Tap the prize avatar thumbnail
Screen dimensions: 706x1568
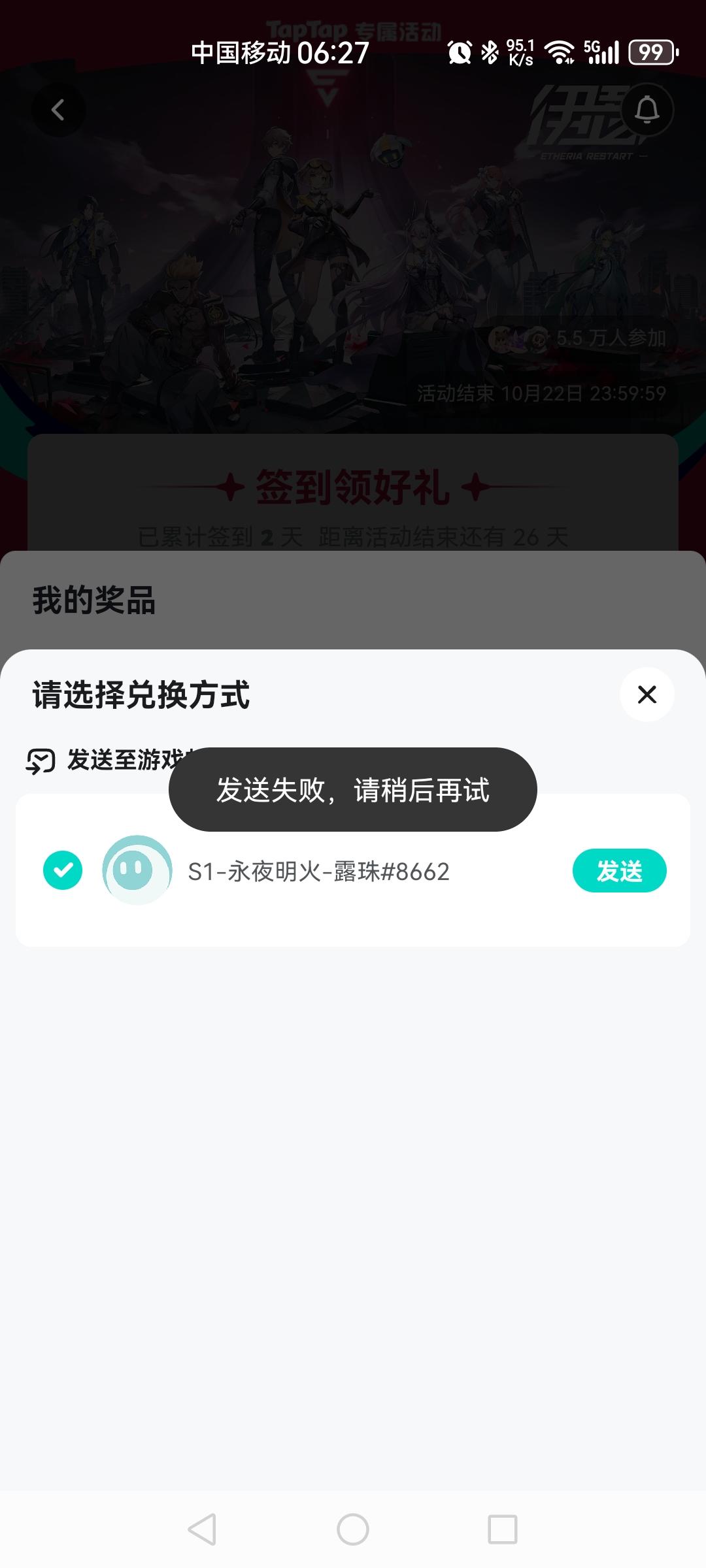pyautogui.click(x=137, y=869)
